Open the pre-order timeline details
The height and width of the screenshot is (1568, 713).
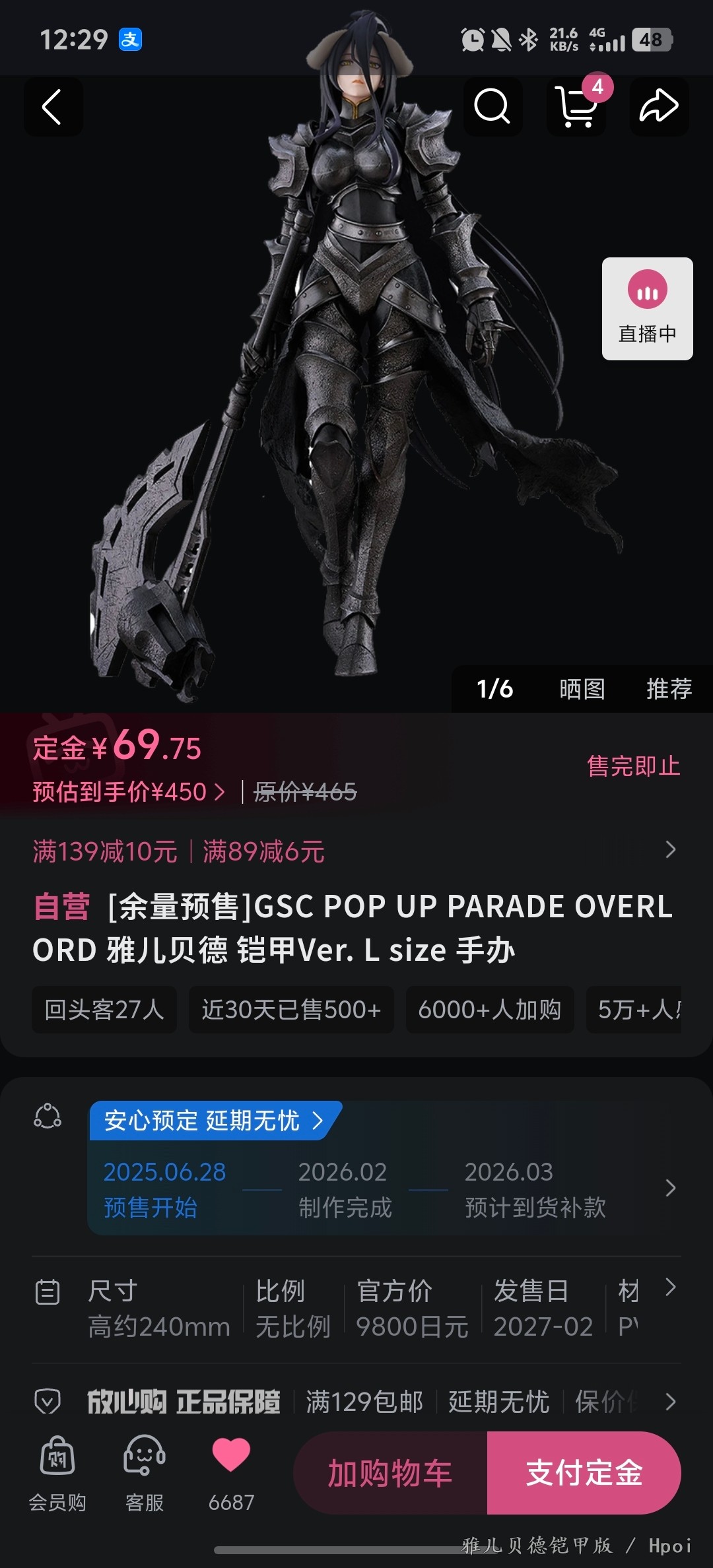click(669, 1188)
